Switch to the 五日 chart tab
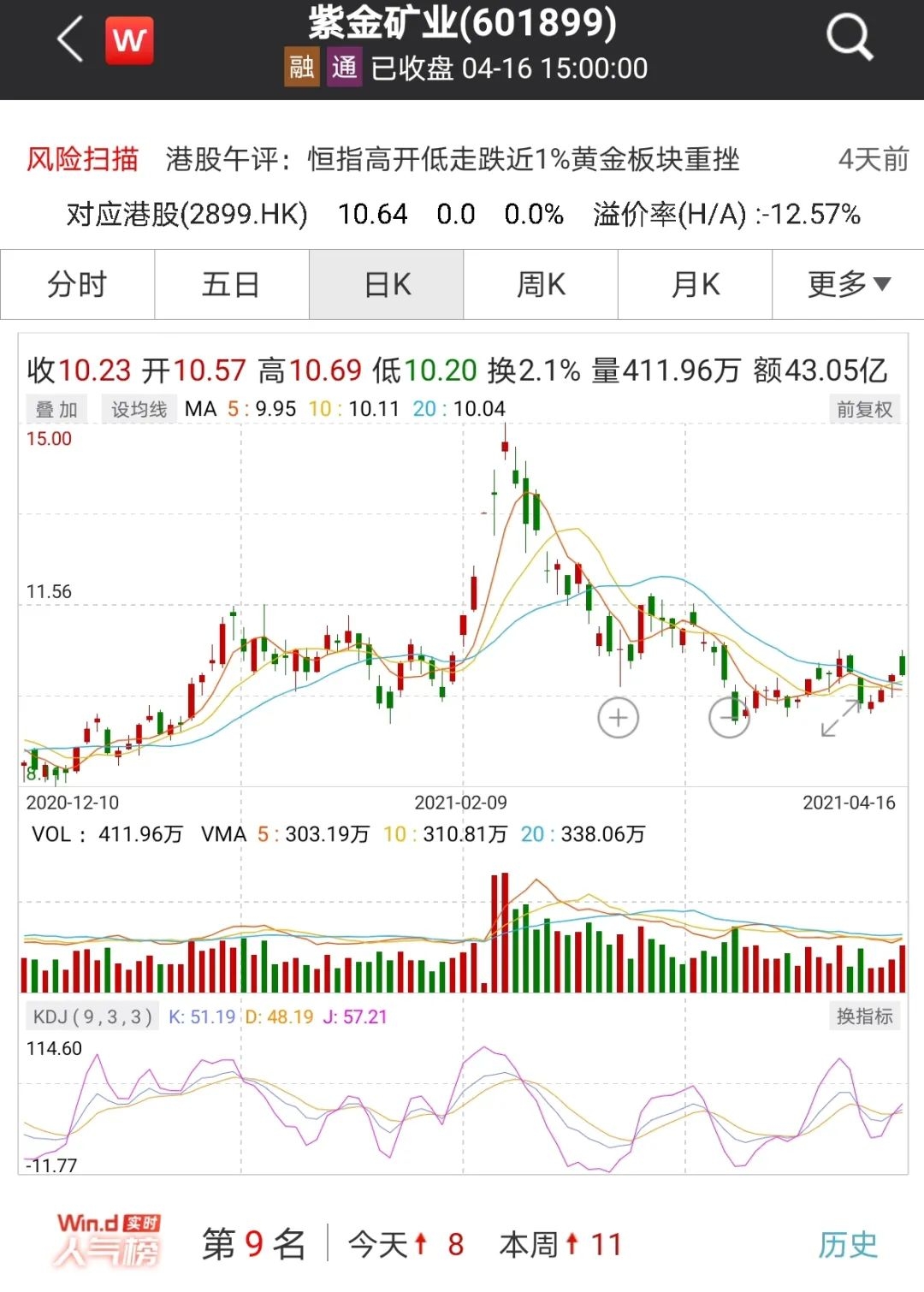The height and width of the screenshot is (1292, 924). pos(231,285)
